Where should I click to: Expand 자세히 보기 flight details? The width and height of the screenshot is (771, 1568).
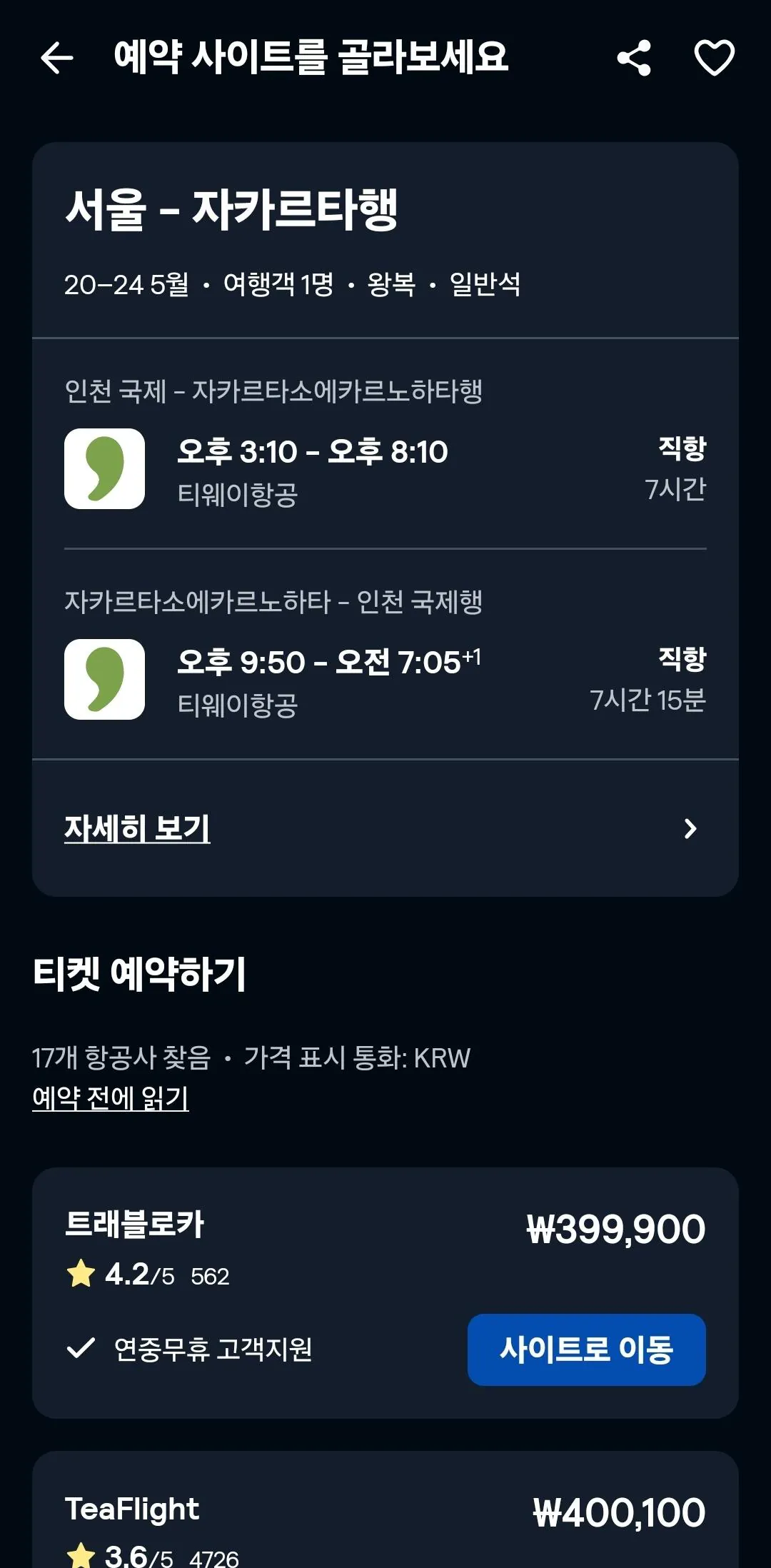click(x=134, y=828)
